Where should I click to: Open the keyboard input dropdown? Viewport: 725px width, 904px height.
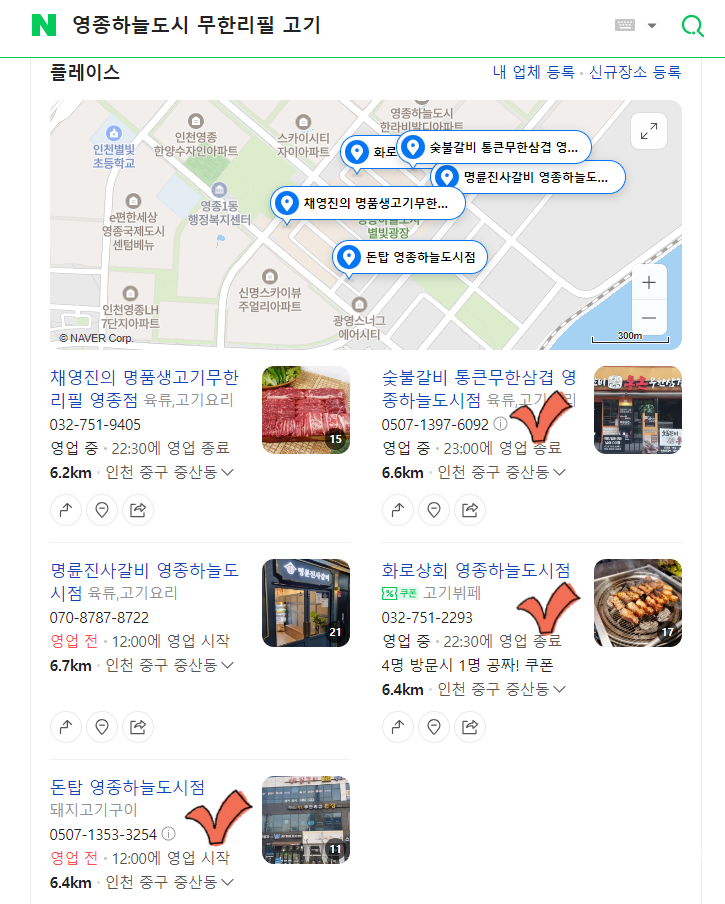click(x=652, y=26)
